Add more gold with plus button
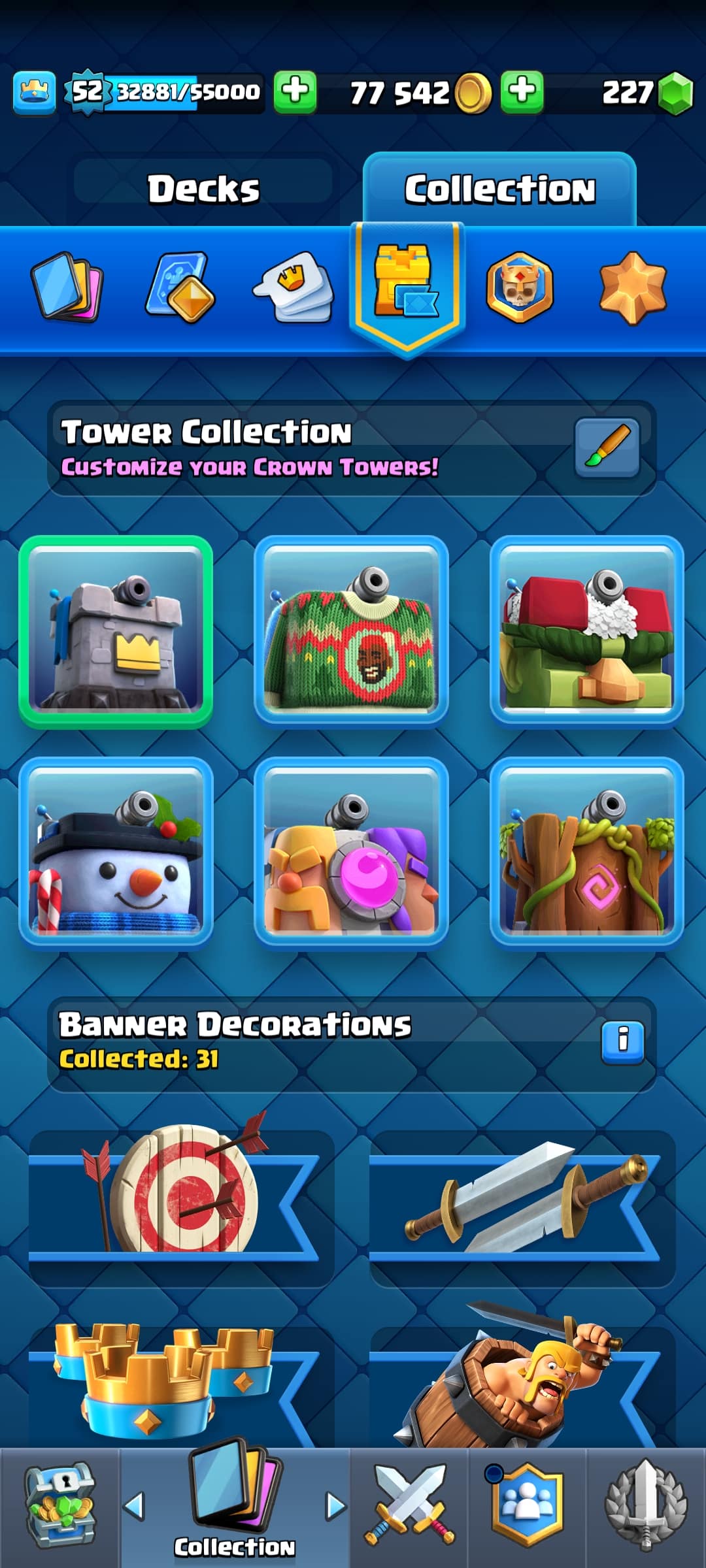 [522, 91]
